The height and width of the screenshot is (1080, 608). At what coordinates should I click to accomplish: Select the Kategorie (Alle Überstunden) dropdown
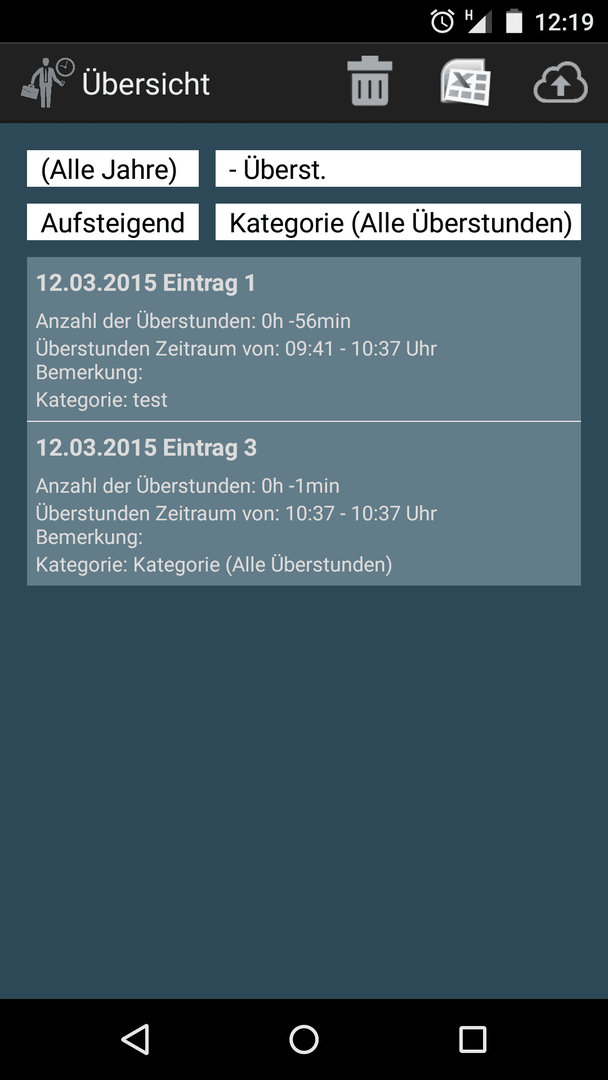(x=398, y=222)
